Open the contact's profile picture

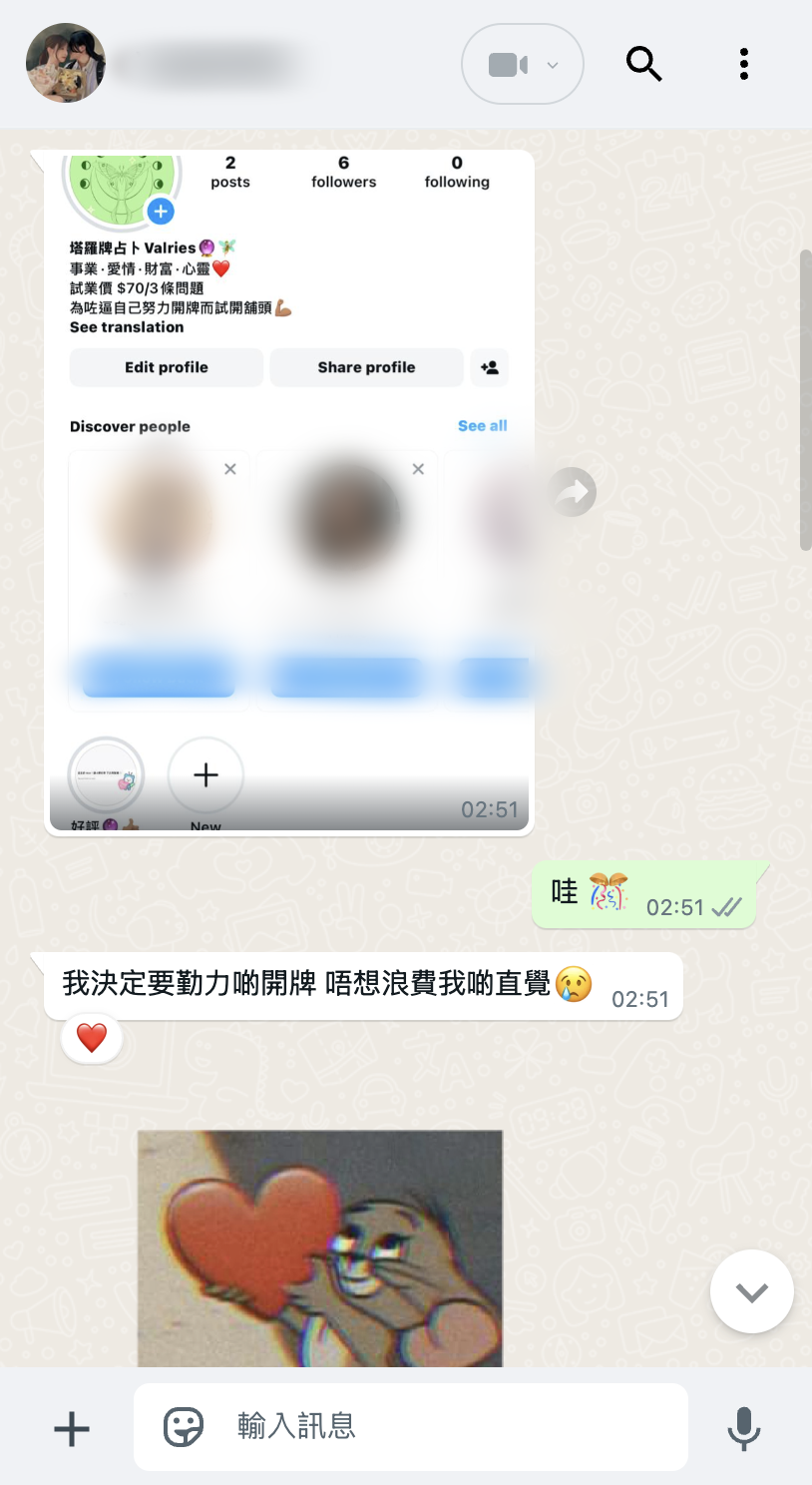[x=66, y=64]
